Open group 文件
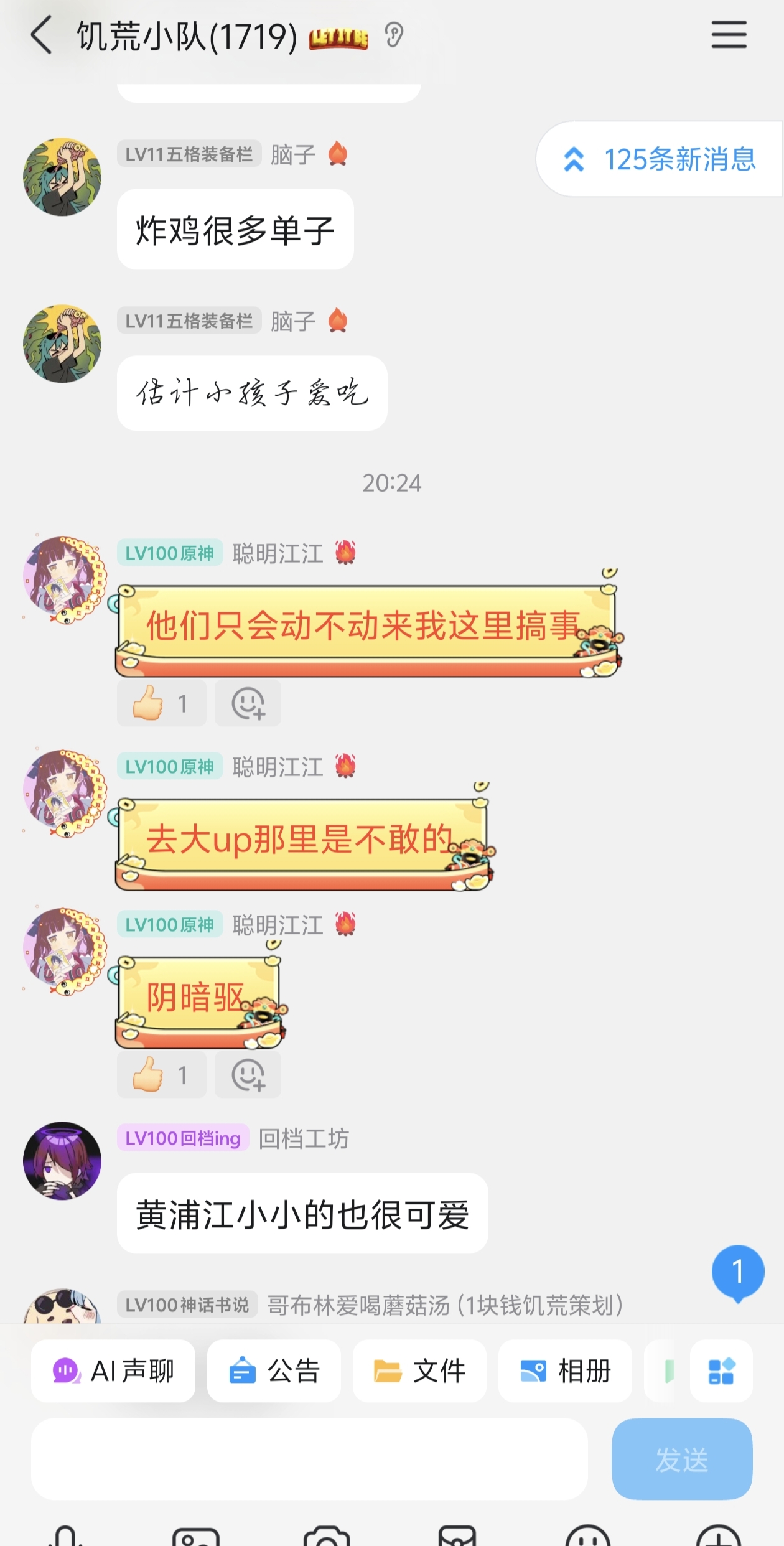The width and height of the screenshot is (784, 1546). 419,1370
